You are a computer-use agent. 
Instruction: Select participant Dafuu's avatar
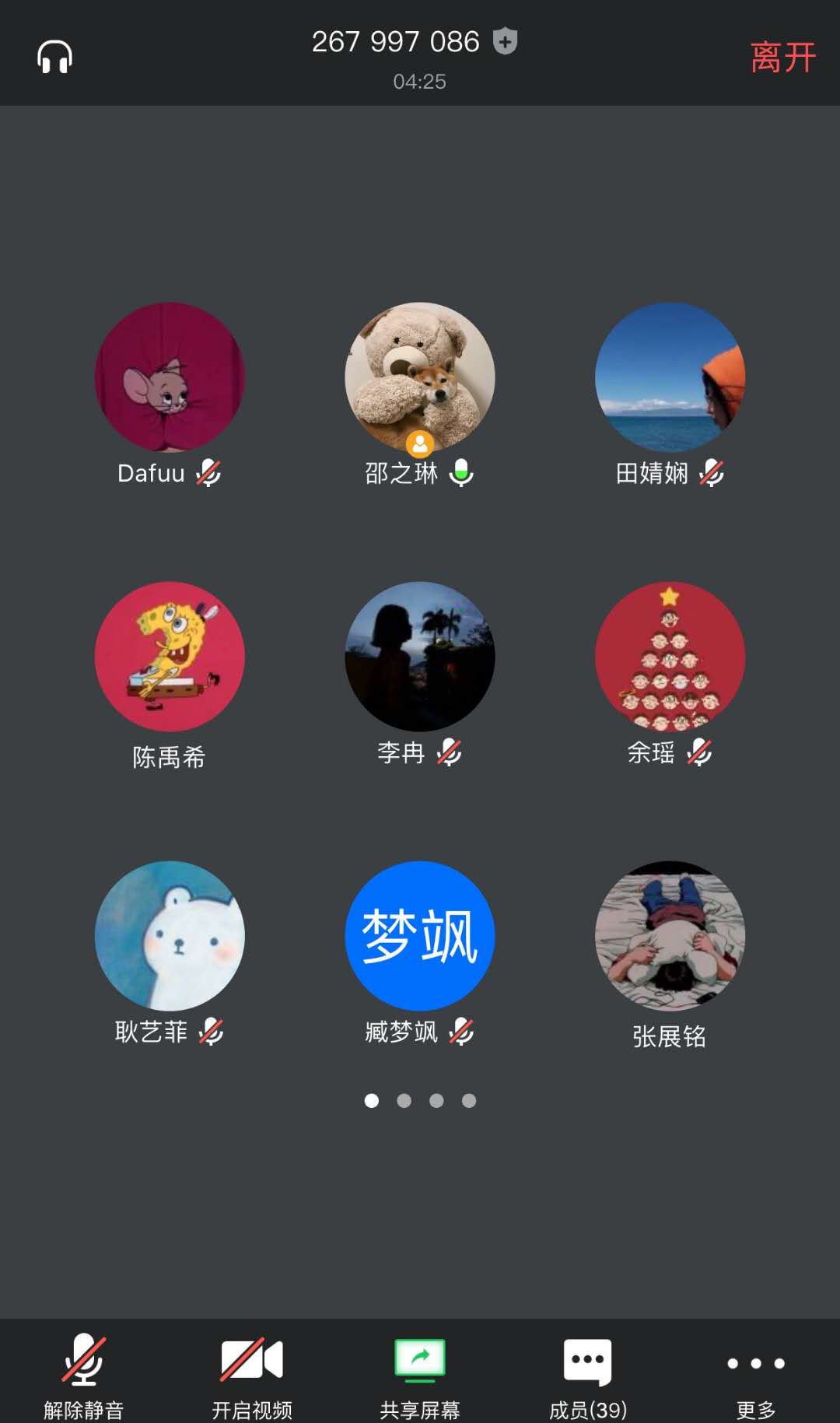point(170,377)
